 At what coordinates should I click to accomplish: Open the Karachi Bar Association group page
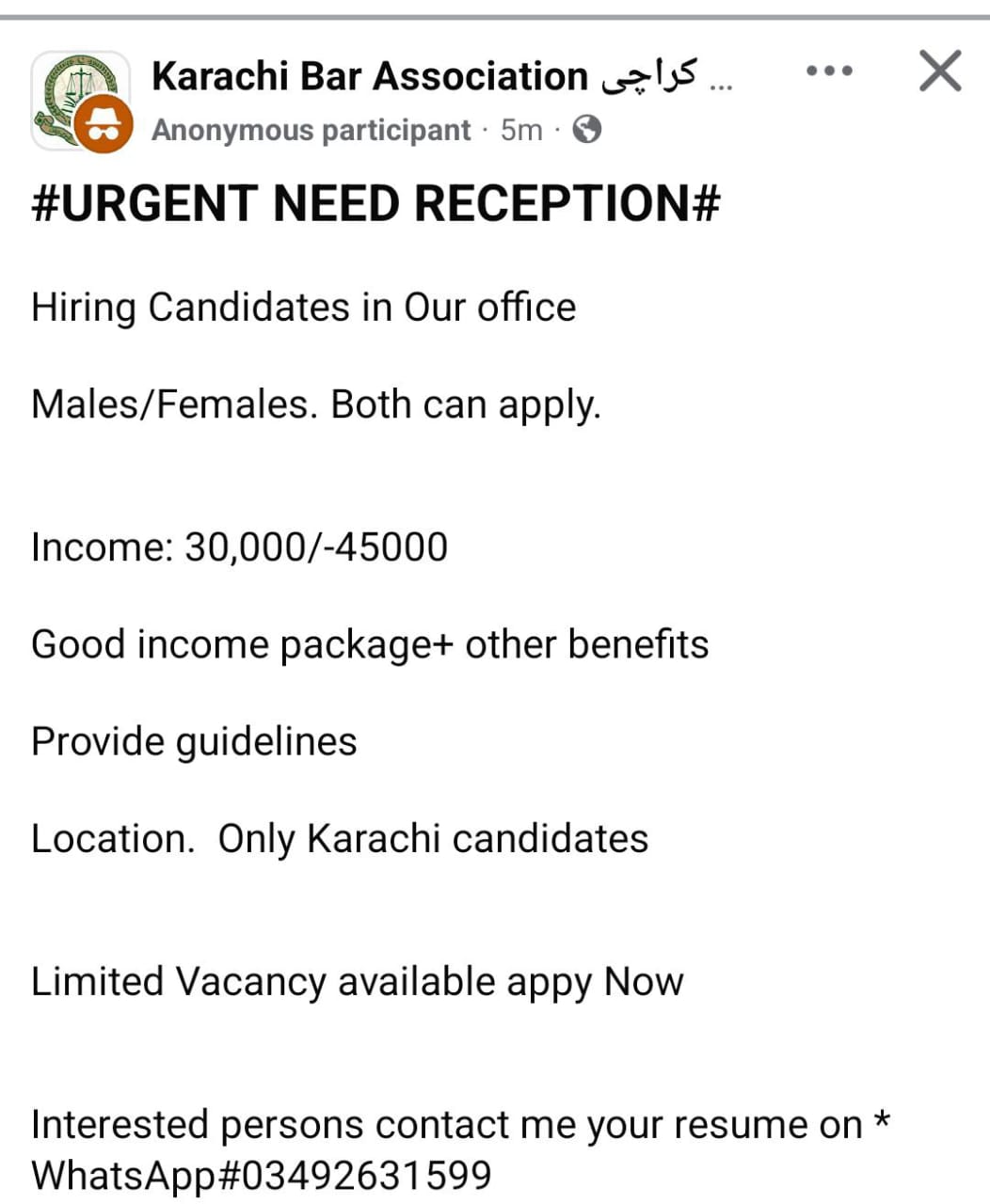click(369, 76)
